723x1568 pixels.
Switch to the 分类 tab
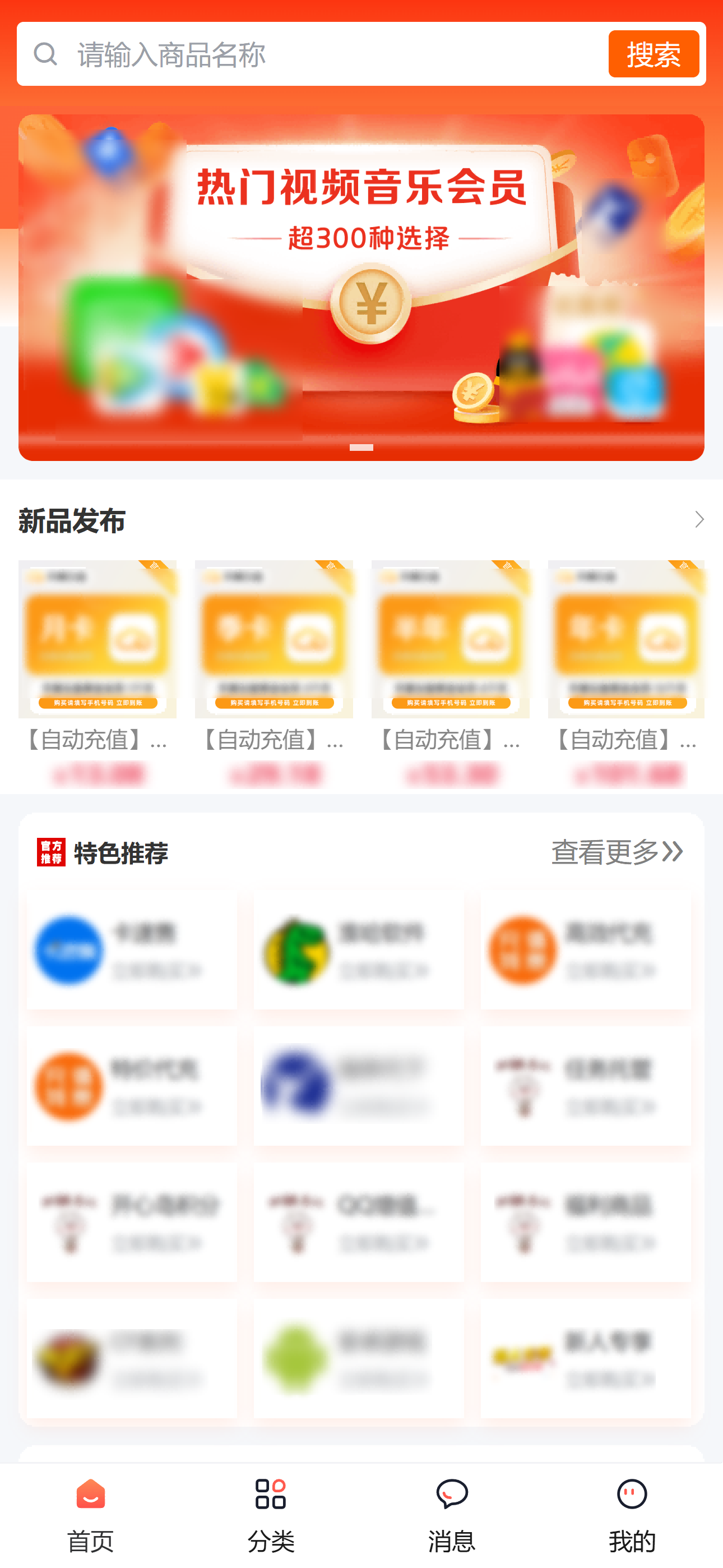pyautogui.click(x=271, y=1514)
